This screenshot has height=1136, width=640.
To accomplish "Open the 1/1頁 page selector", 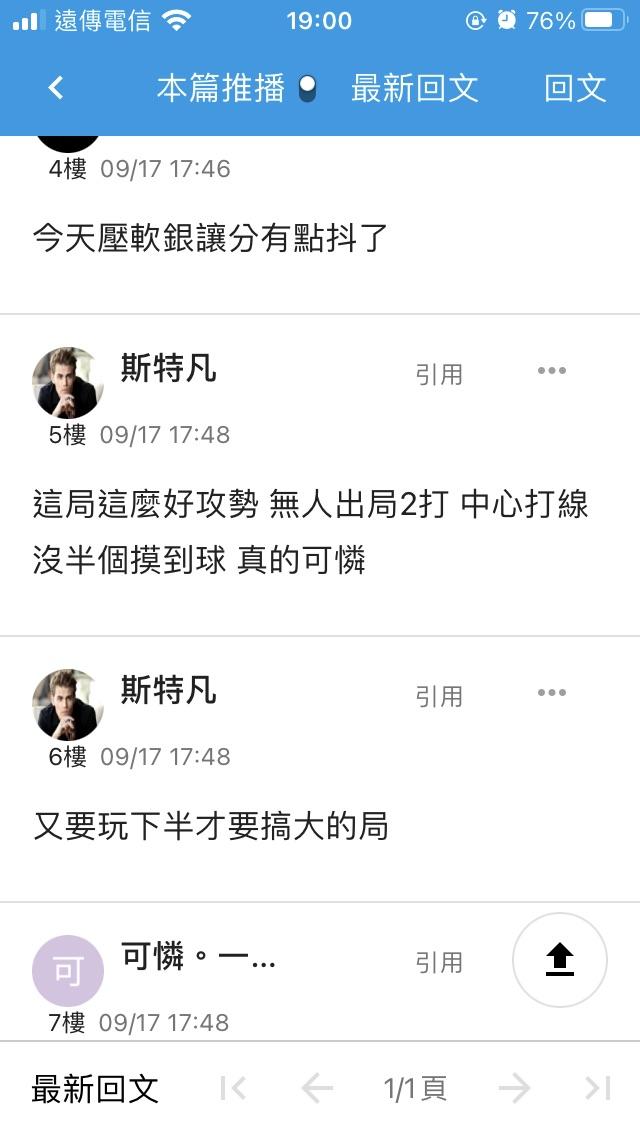I will (415, 1088).
